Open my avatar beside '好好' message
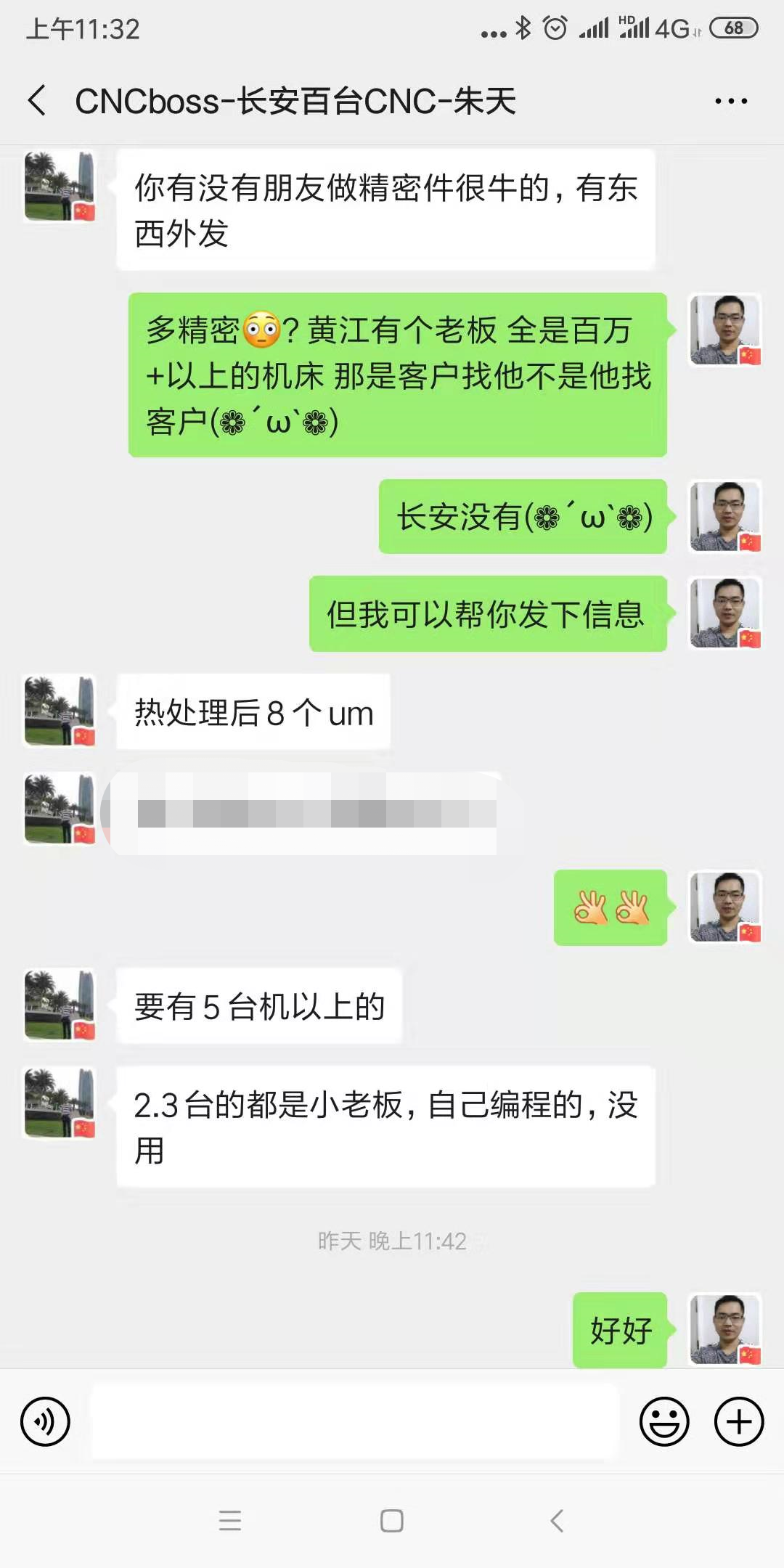784x1568 pixels. tap(724, 1330)
